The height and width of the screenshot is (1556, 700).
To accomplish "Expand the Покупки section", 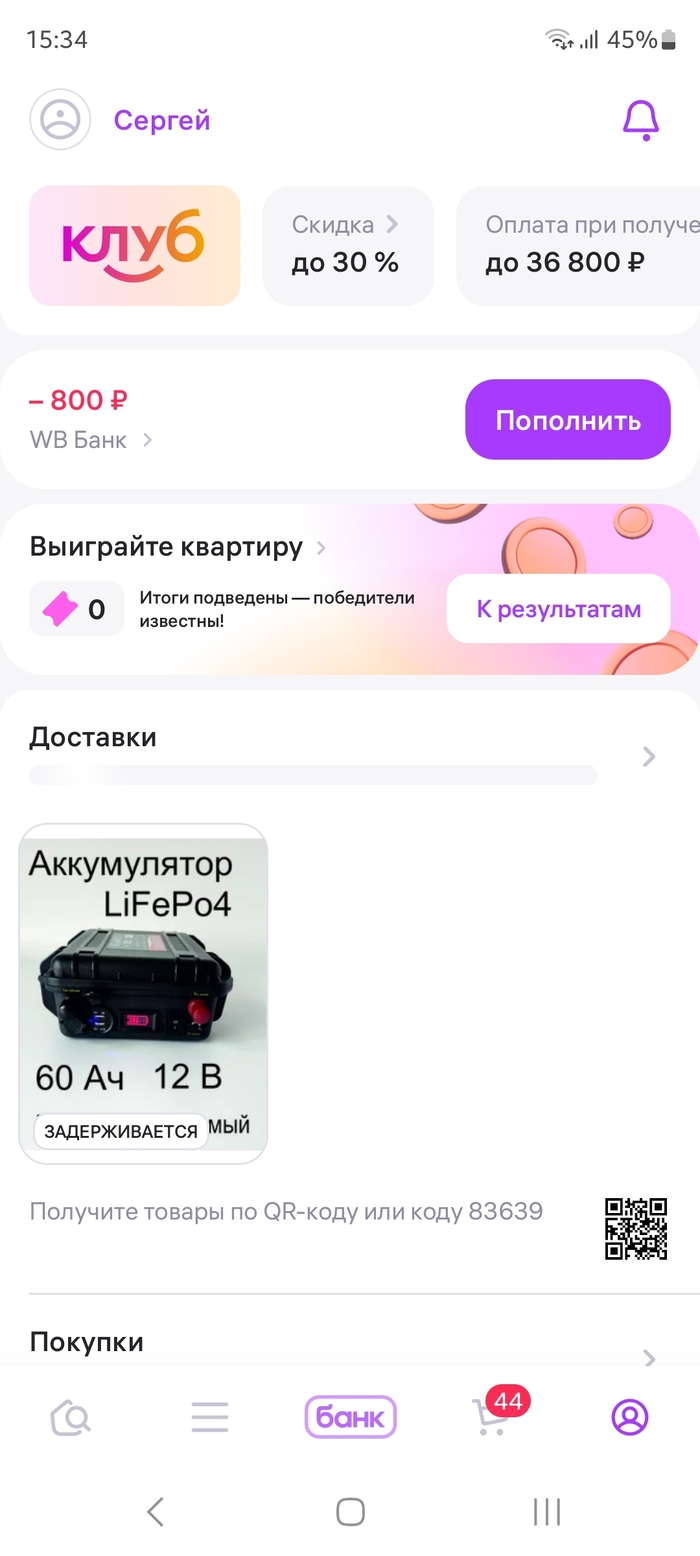I will [648, 1357].
